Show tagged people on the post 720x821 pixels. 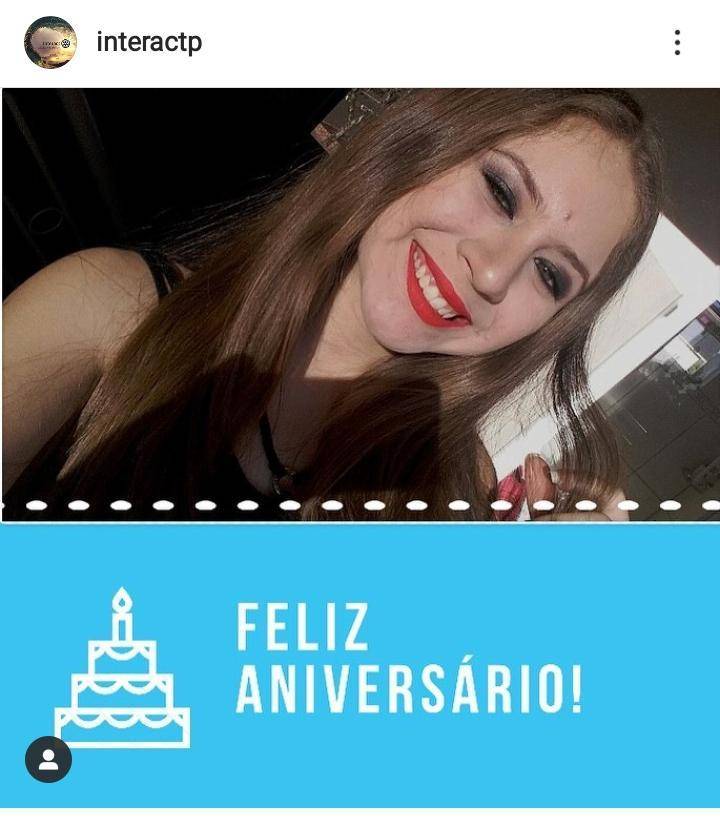coord(48,760)
